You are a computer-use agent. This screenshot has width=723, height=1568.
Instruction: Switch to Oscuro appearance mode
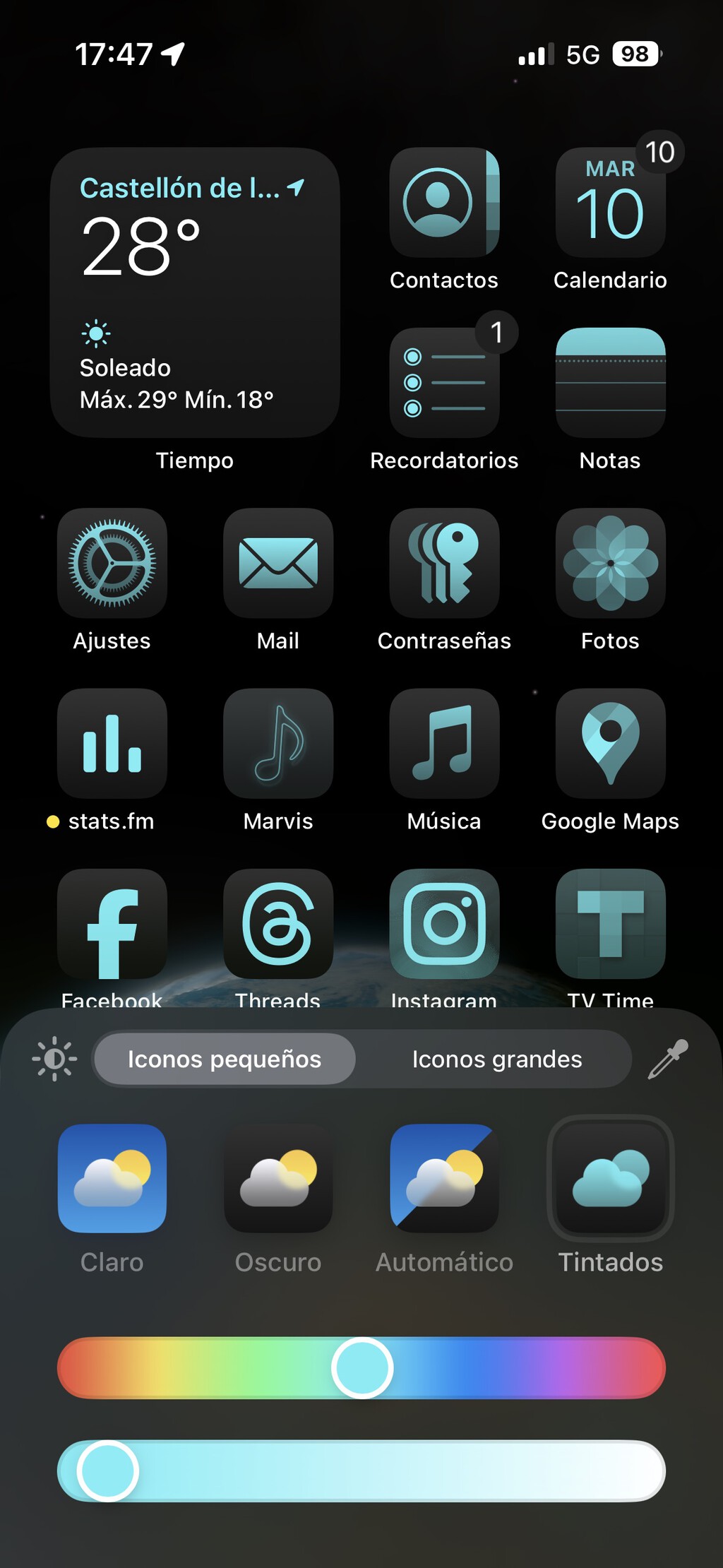tap(277, 1180)
